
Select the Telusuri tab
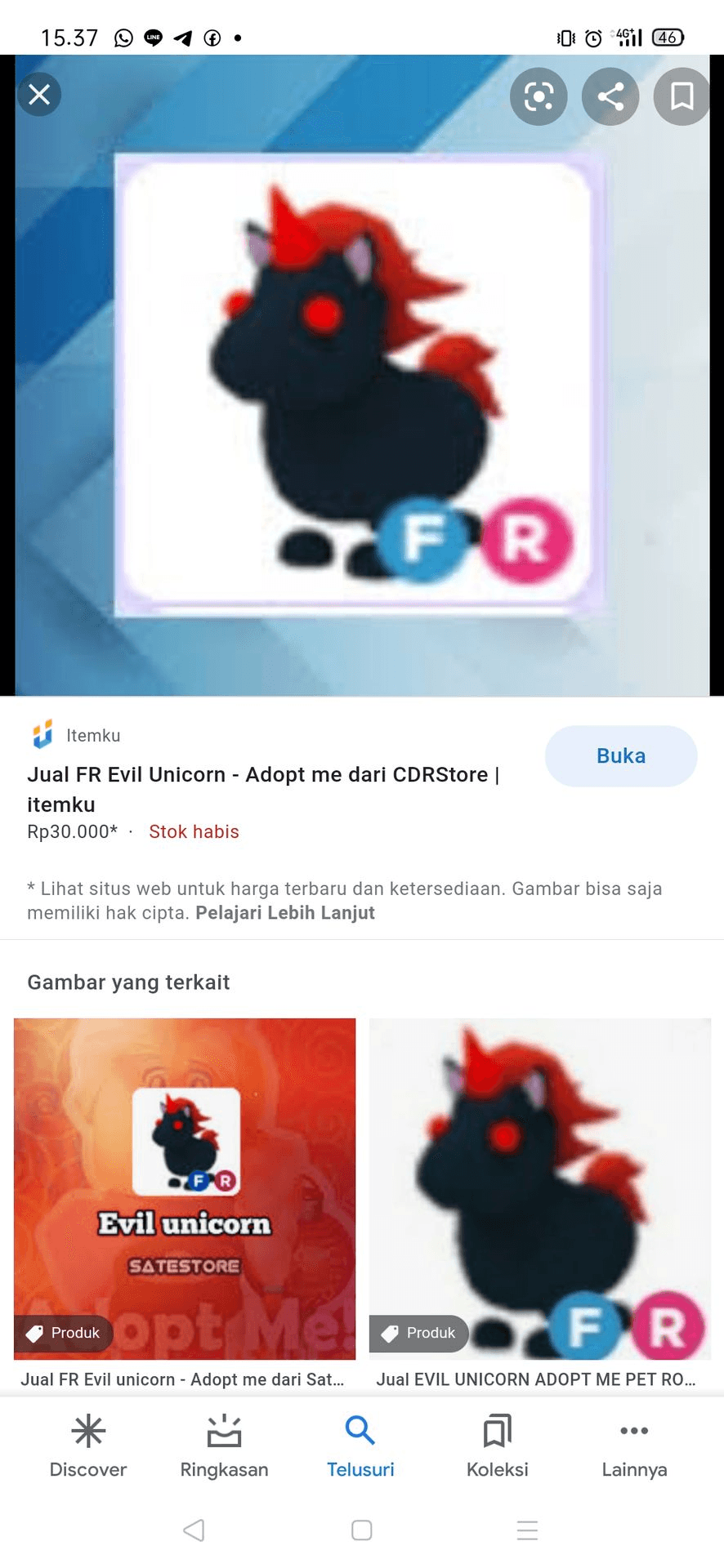click(360, 1446)
